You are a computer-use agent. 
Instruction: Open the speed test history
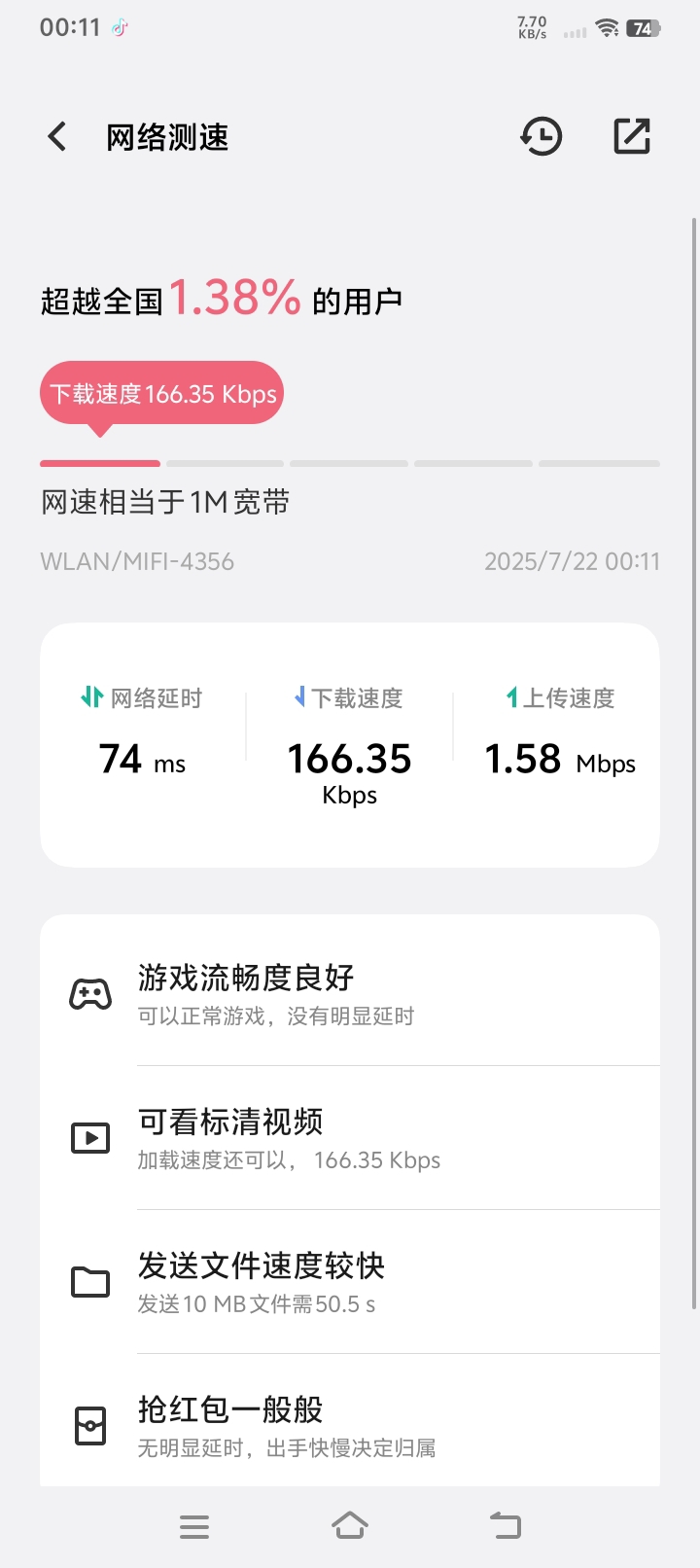pyautogui.click(x=541, y=136)
